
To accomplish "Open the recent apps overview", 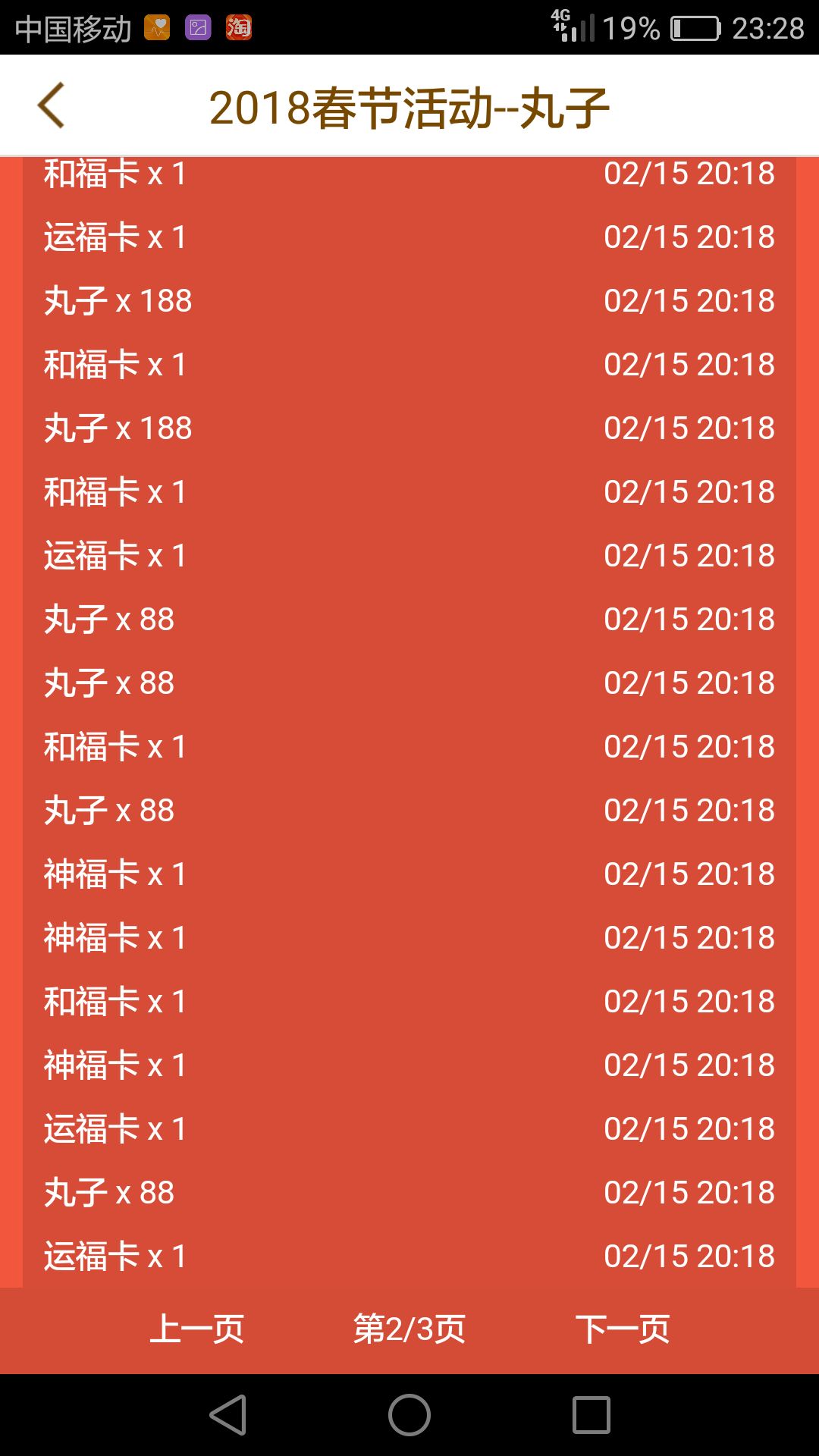I will point(591,1415).
